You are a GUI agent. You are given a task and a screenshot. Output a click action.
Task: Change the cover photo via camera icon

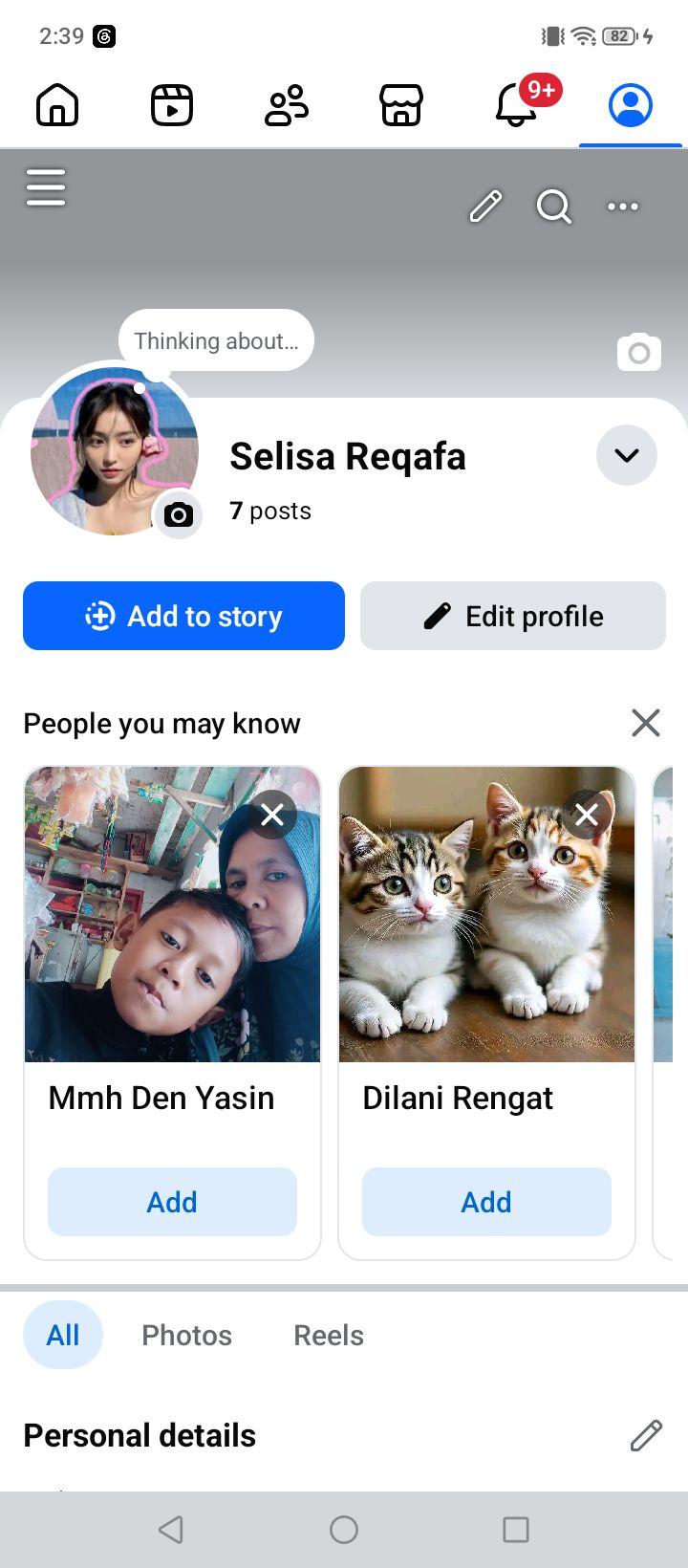tap(639, 353)
